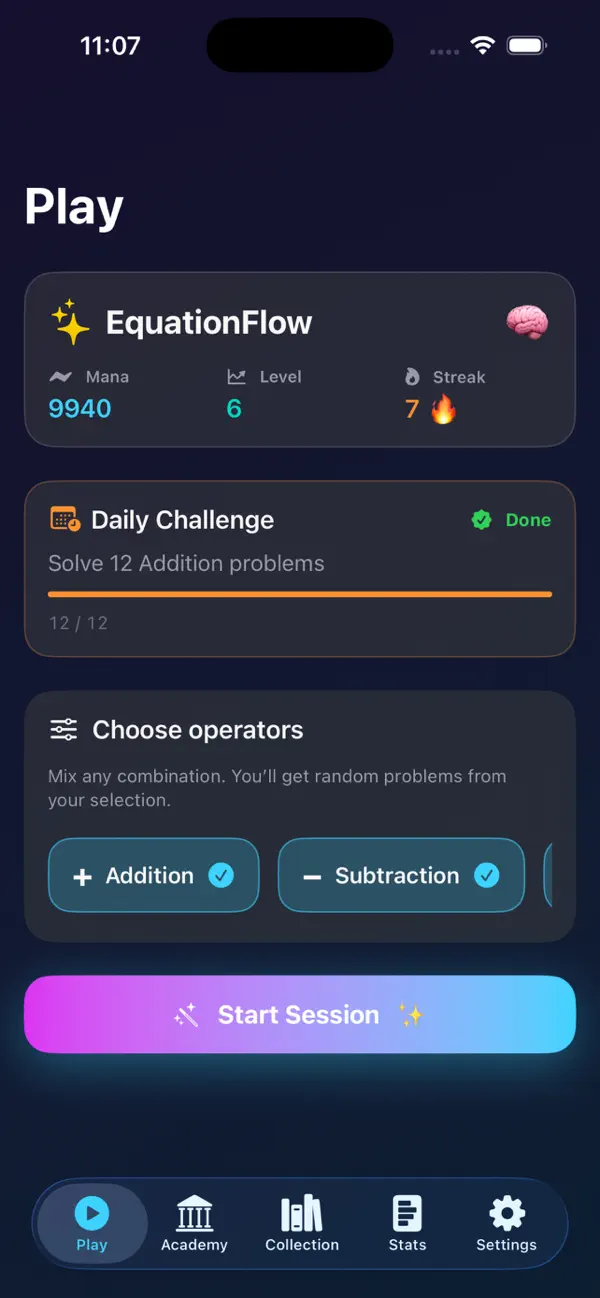Deselect the Addition operator chip

(x=153, y=875)
